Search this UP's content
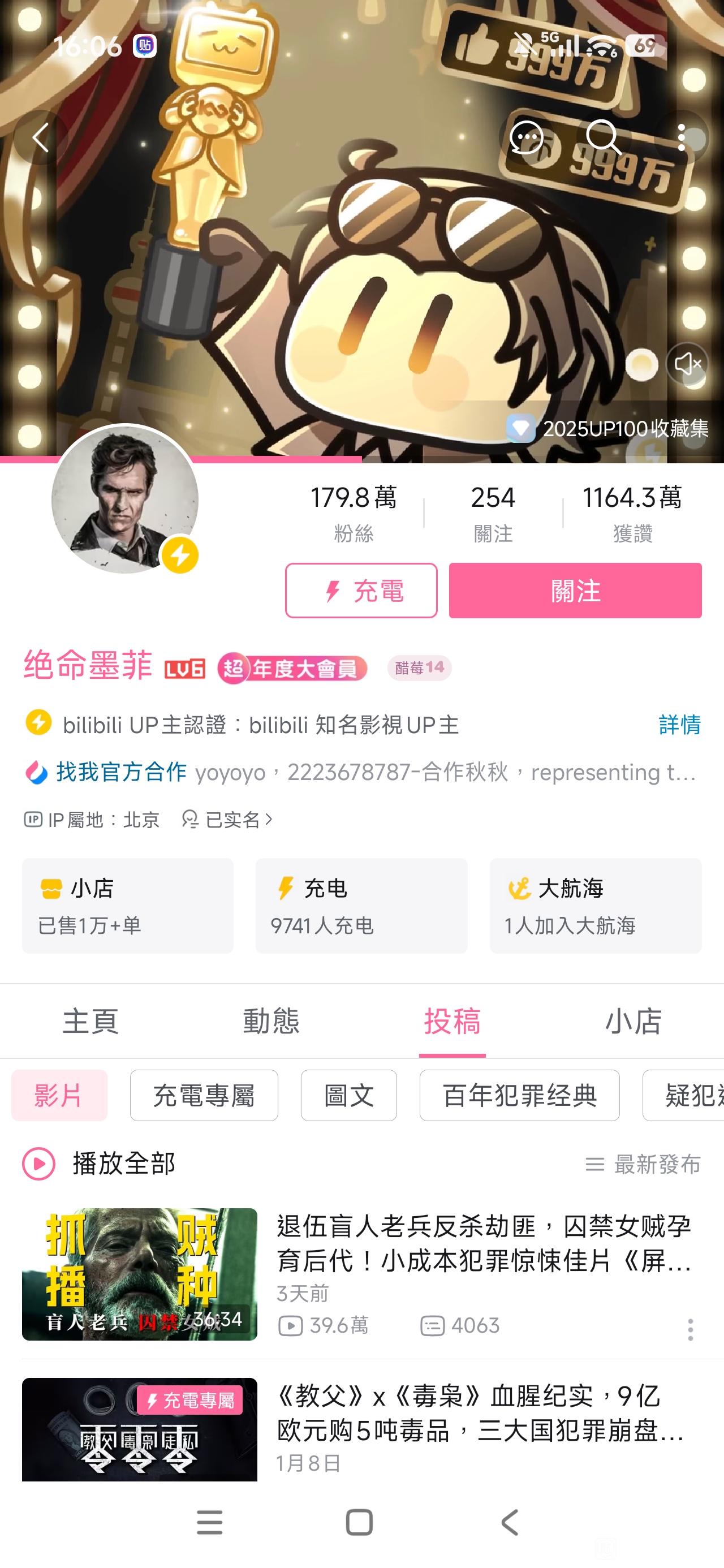This screenshot has height=1568, width=724. click(x=603, y=137)
